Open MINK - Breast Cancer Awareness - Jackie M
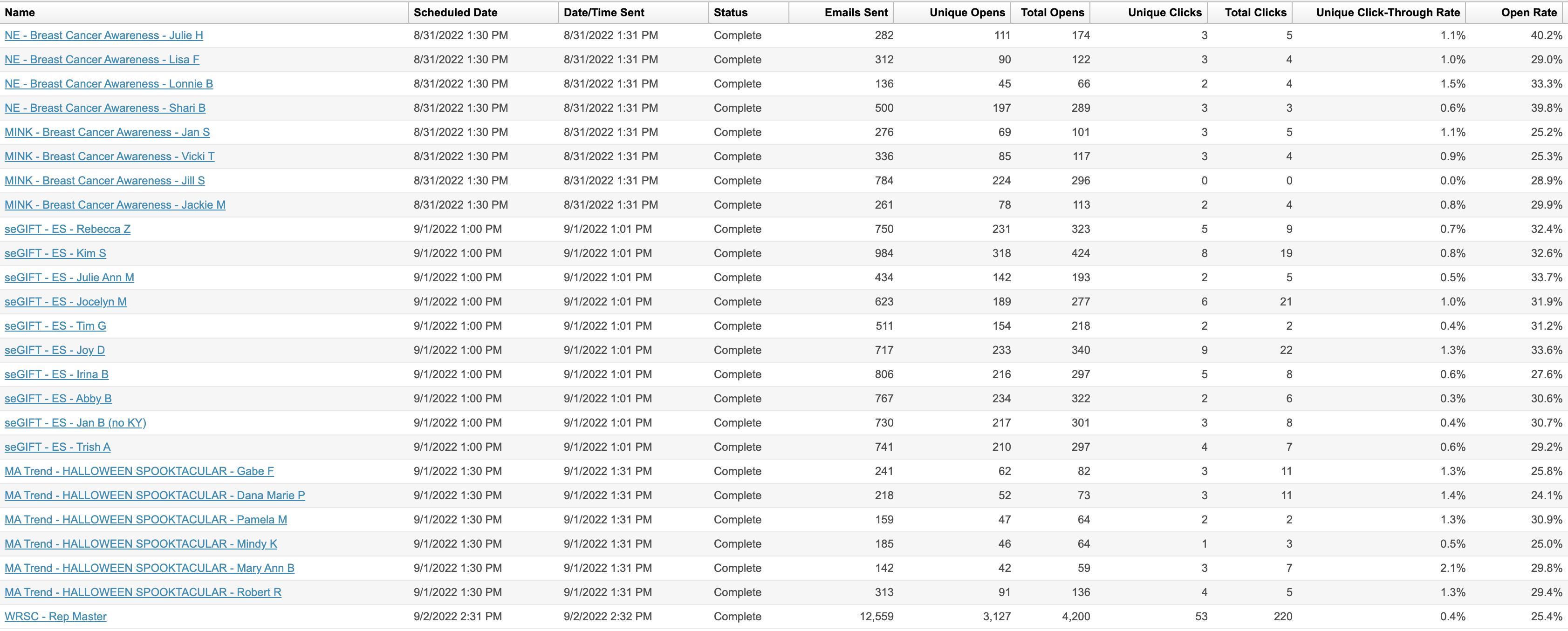The height and width of the screenshot is (631, 1568). (115, 205)
